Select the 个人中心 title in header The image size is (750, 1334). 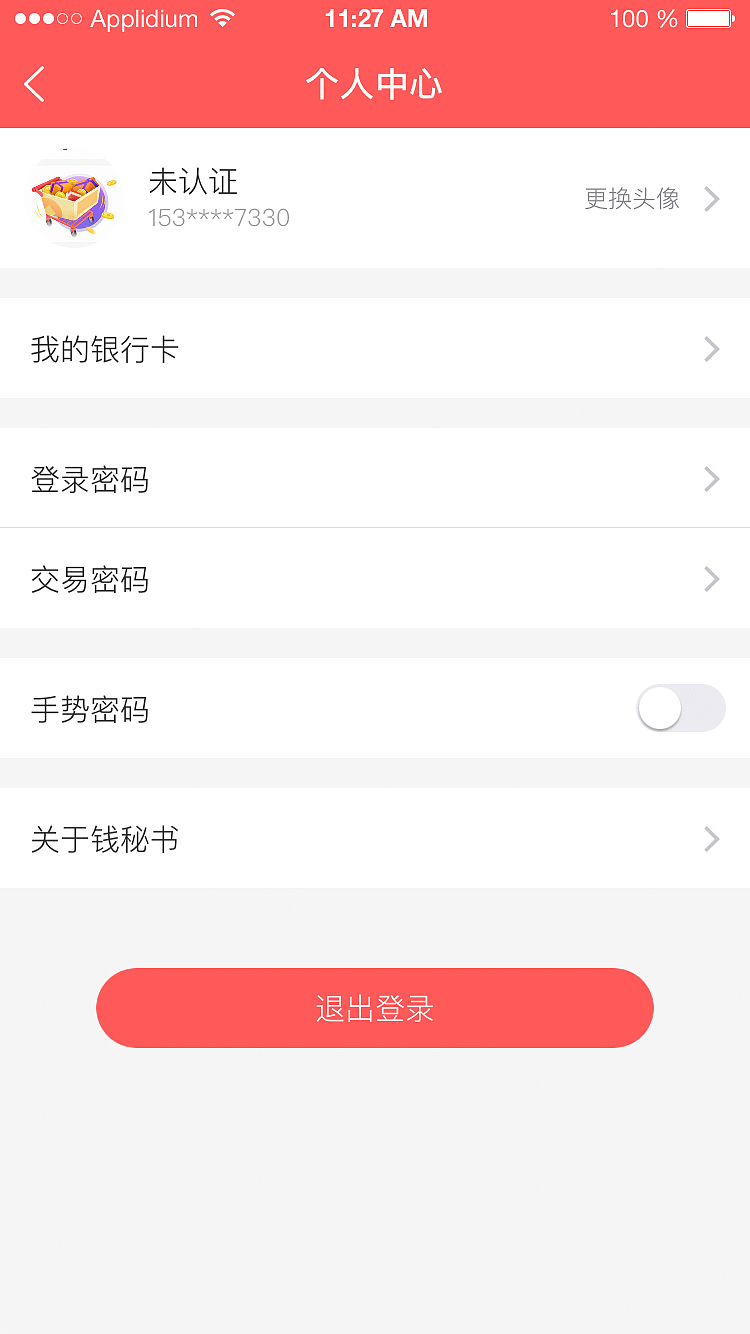[x=375, y=84]
